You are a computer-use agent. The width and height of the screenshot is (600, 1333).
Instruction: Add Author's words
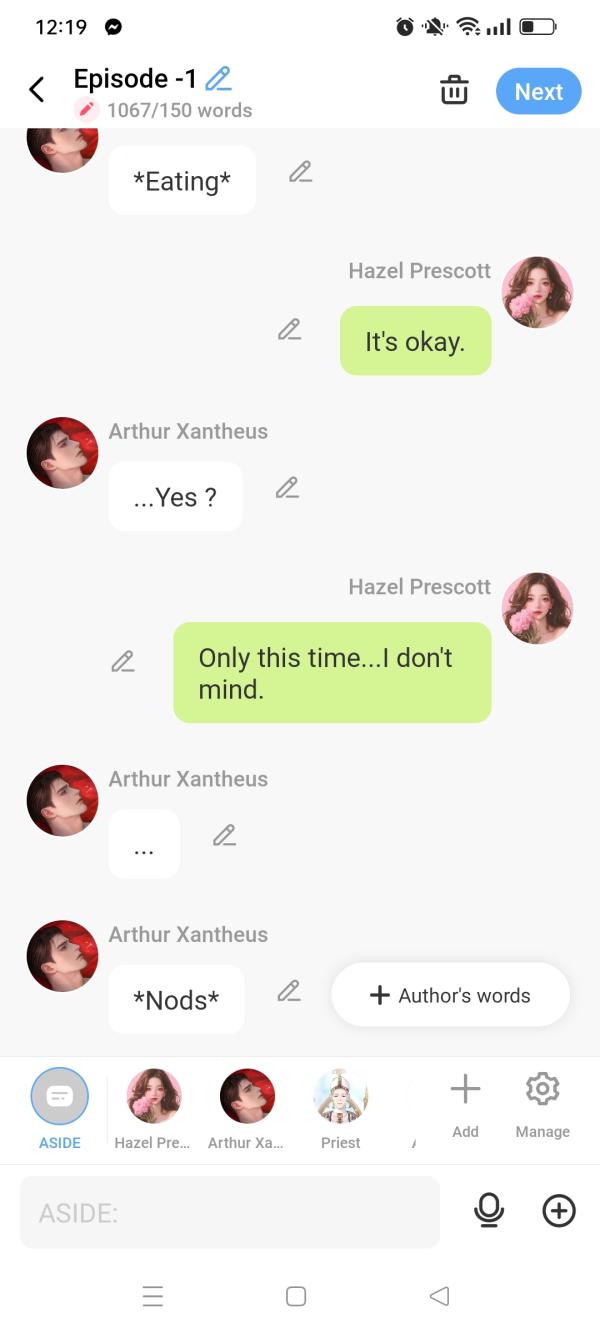pos(450,995)
